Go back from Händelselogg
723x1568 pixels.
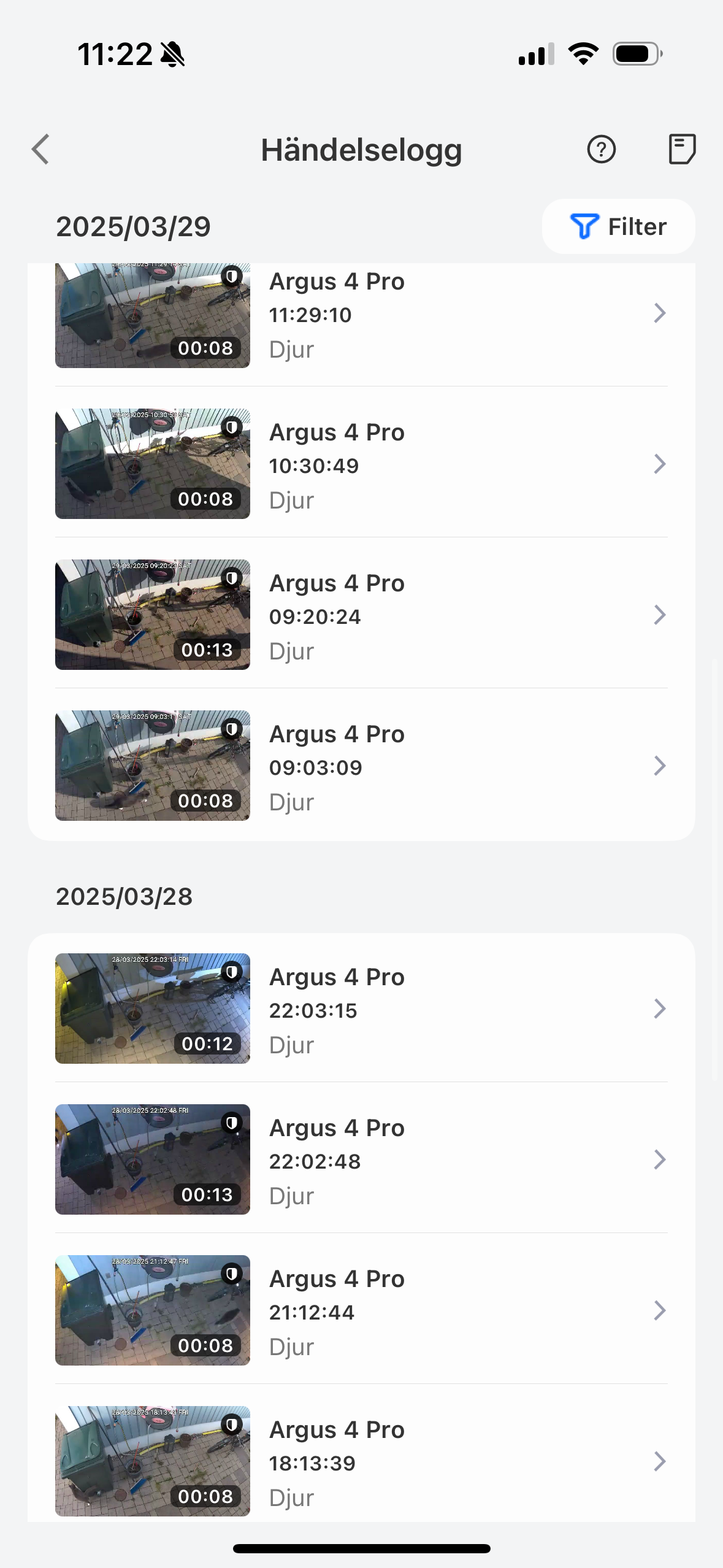pyautogui.click(x=40, y=150)
